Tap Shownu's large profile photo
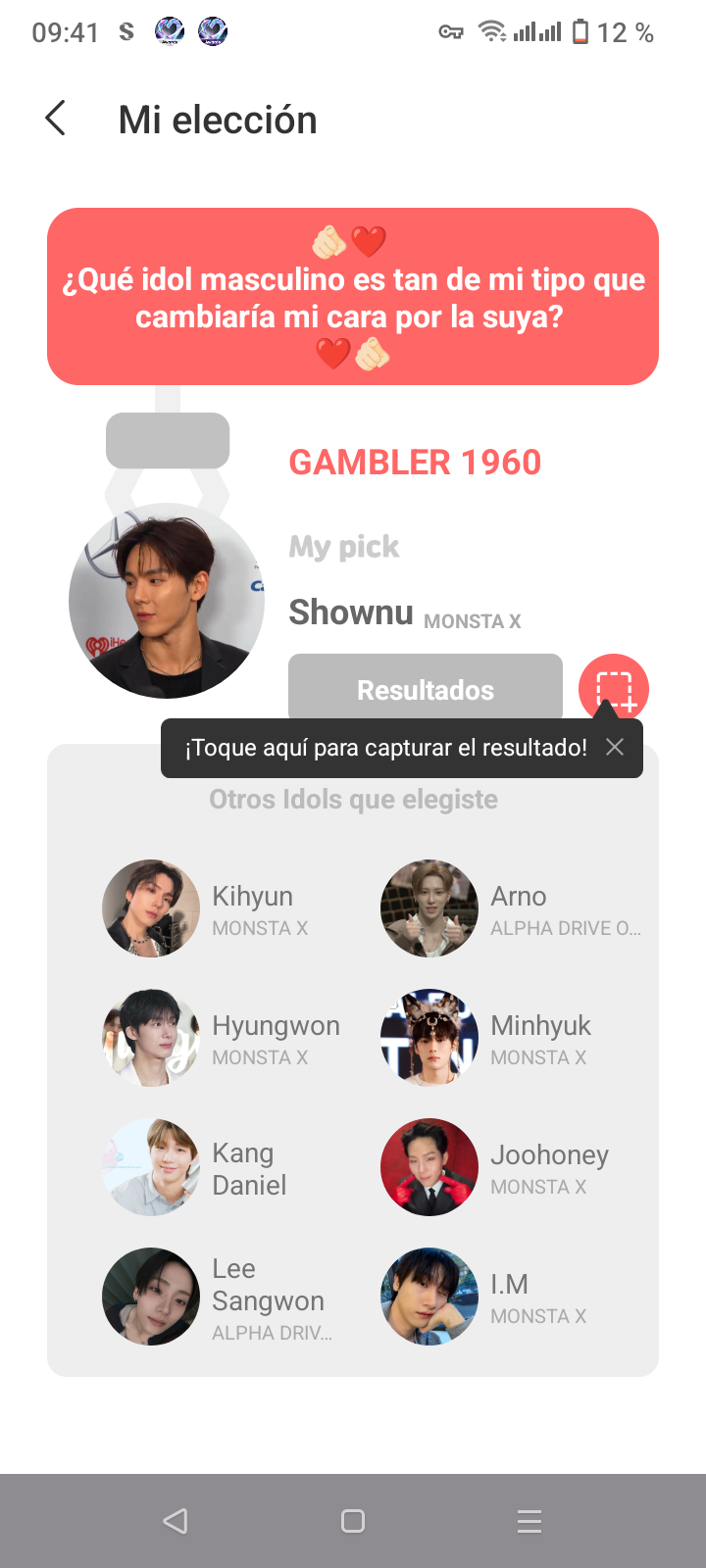Image resolution: width=706 pixels, height=1568 pixels. point(167,601)
